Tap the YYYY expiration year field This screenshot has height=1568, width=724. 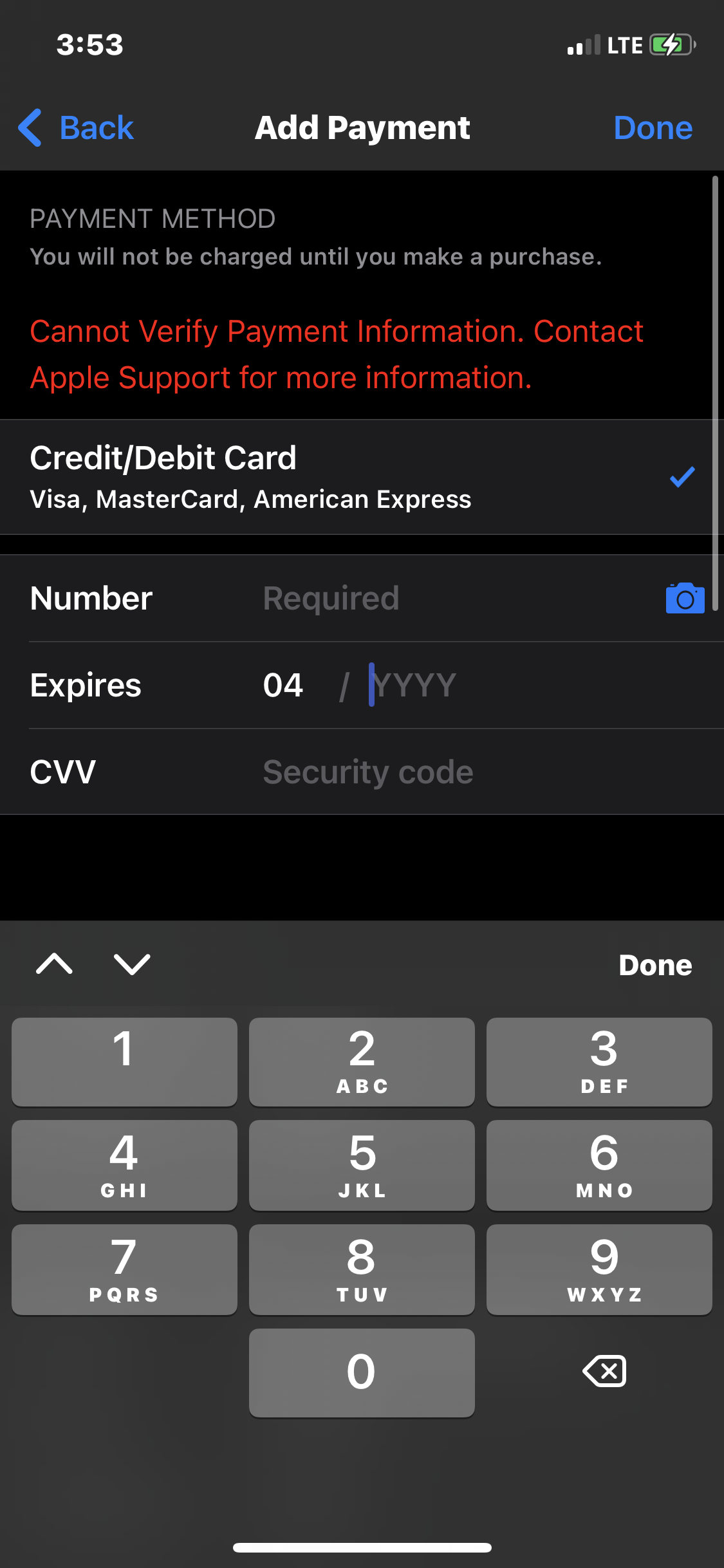(x=415, y=684)
